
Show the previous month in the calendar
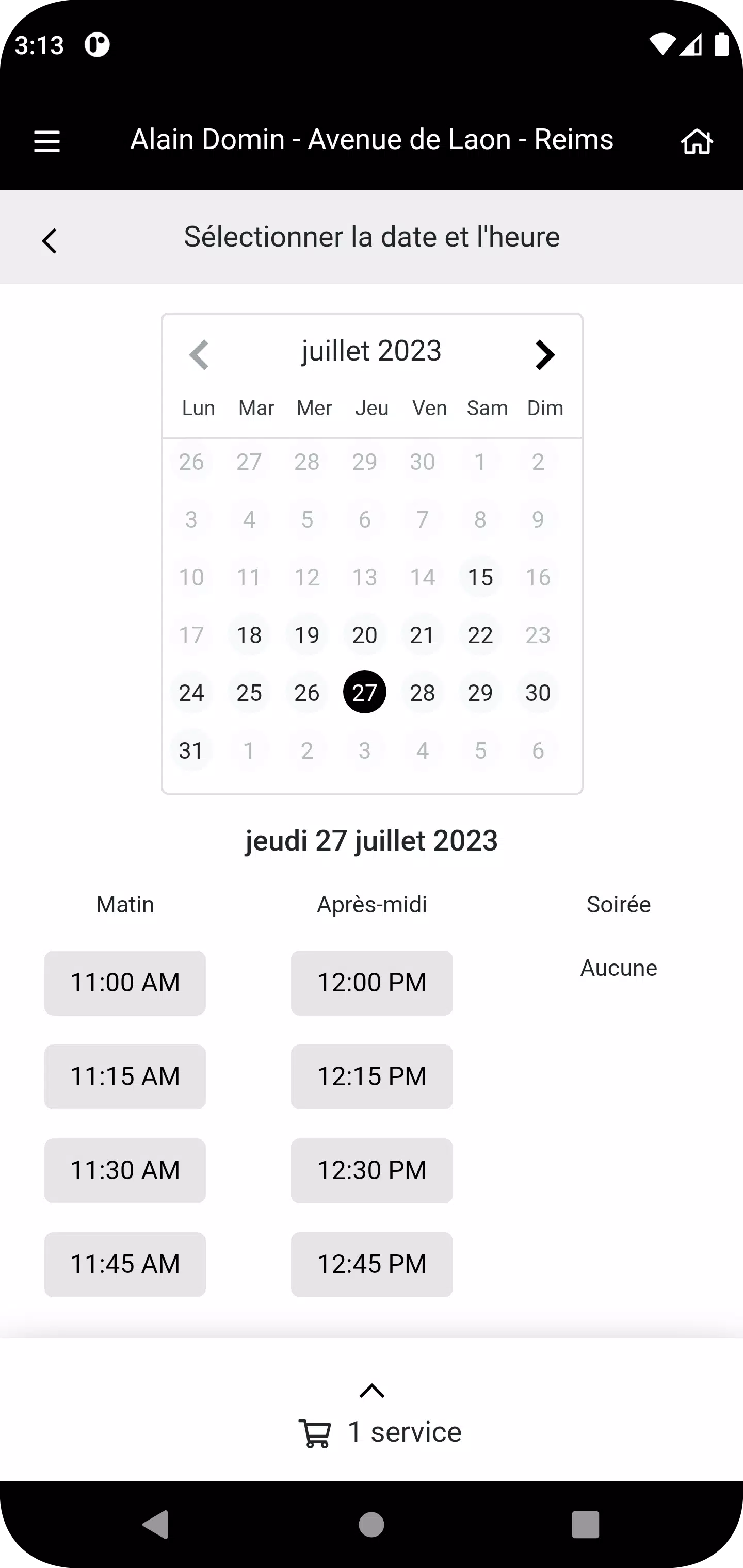[199, 355]
